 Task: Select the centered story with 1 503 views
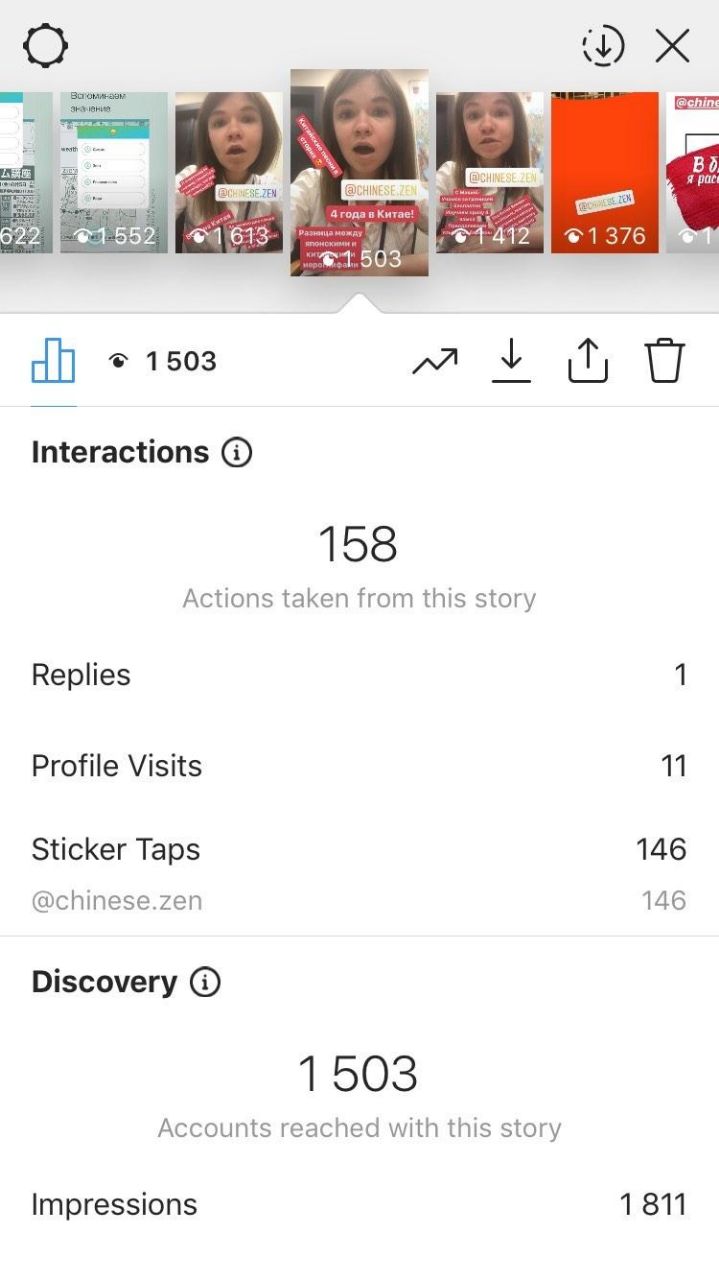359,172
